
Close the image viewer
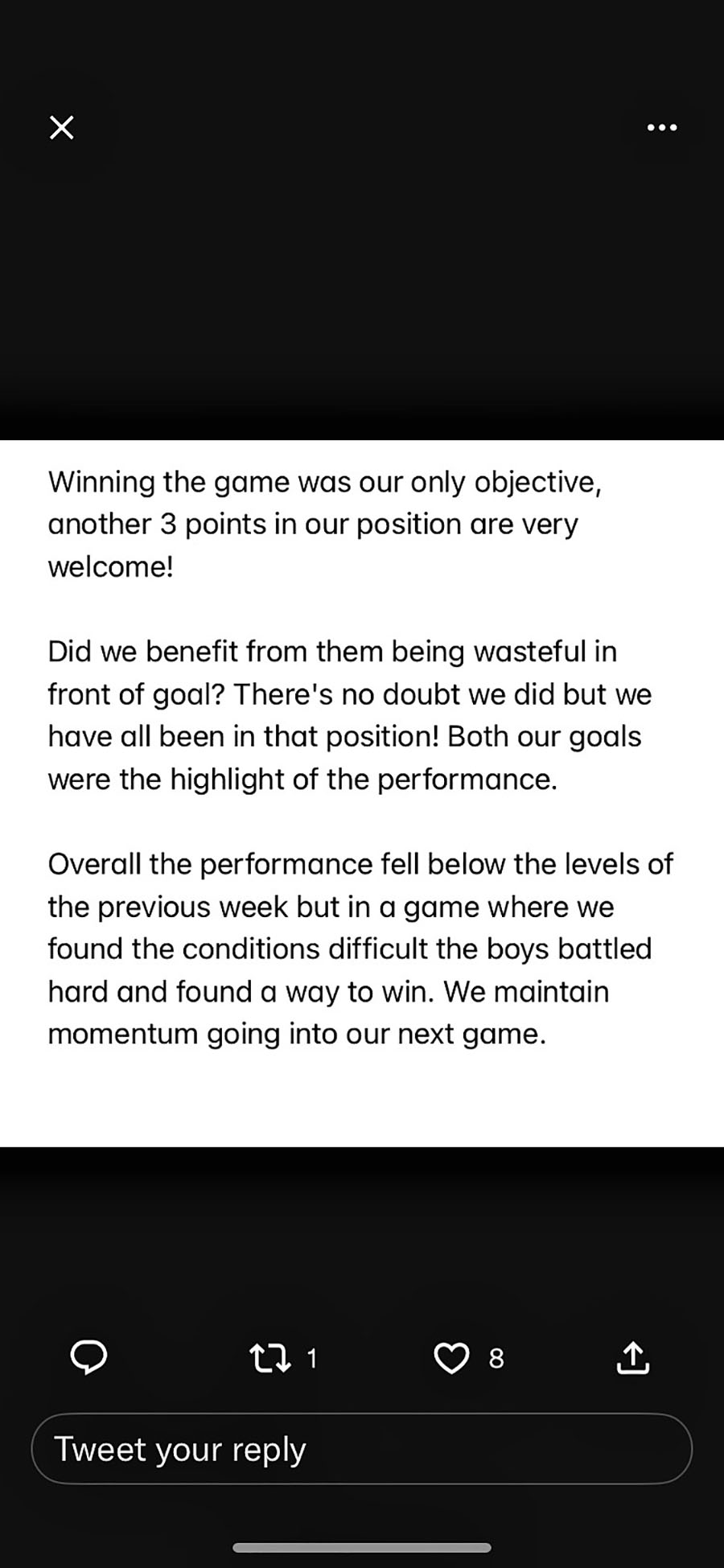point(62,127)
